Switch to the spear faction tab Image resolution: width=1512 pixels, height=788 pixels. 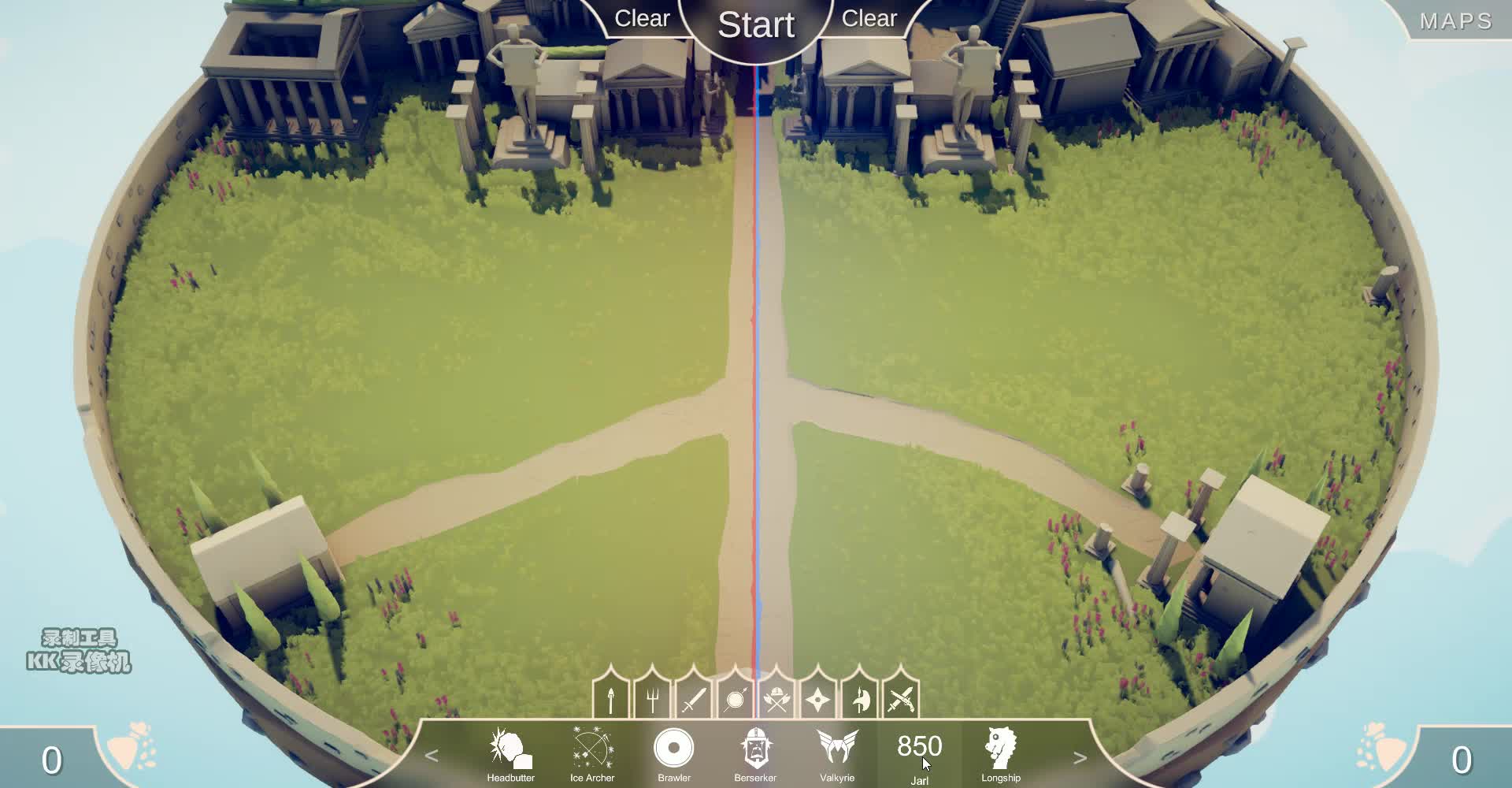point(611,698)
